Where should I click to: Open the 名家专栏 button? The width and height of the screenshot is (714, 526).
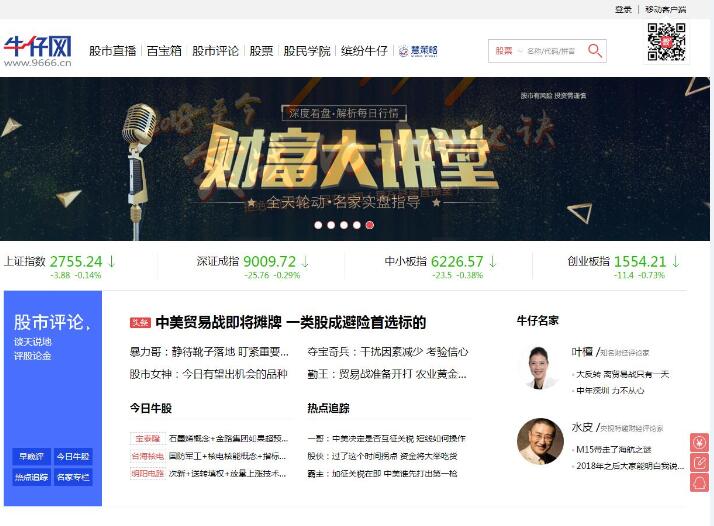pyautogui.click(x=72, y=477)
